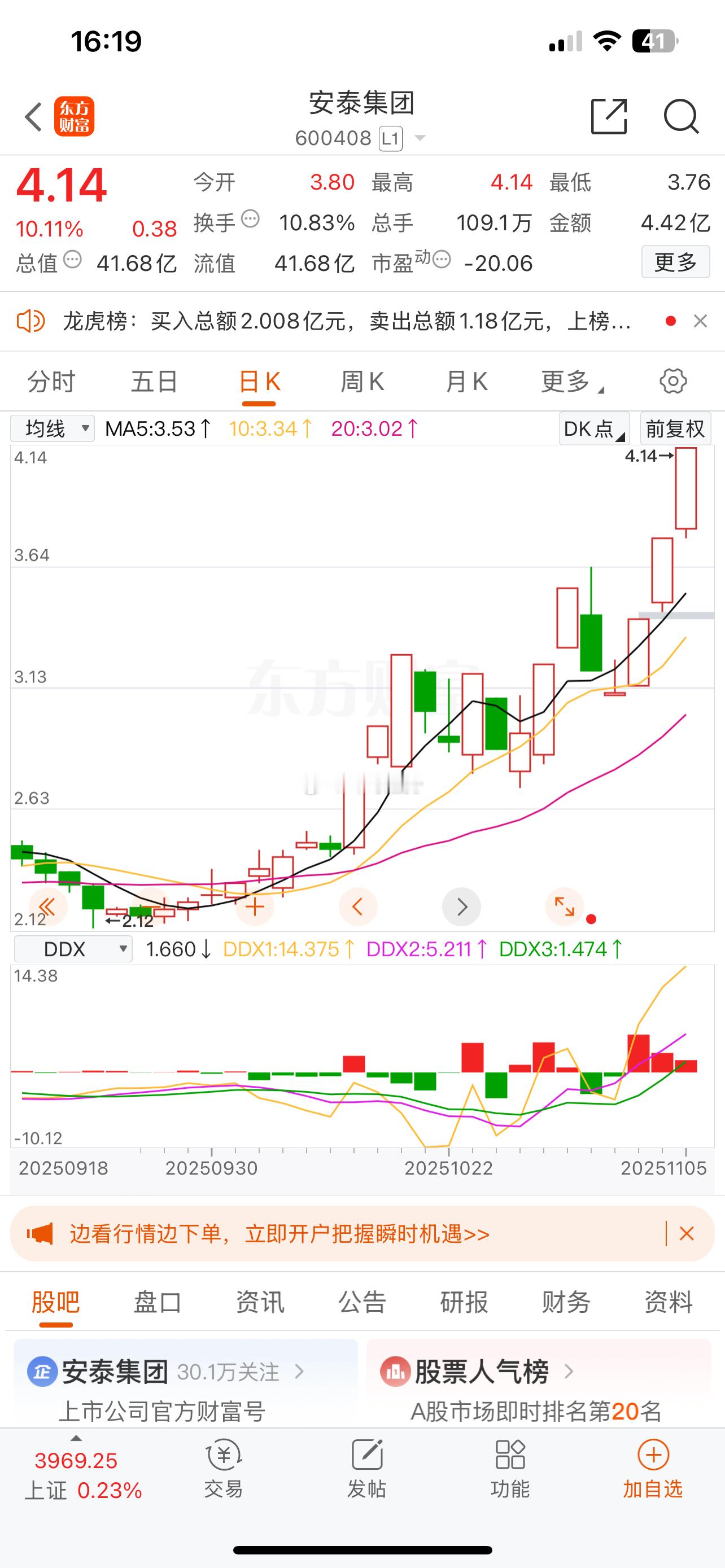Open the 公告 tab
Image resolution: width=725 pixels, height=1568 pixels.
point(362,1302)
